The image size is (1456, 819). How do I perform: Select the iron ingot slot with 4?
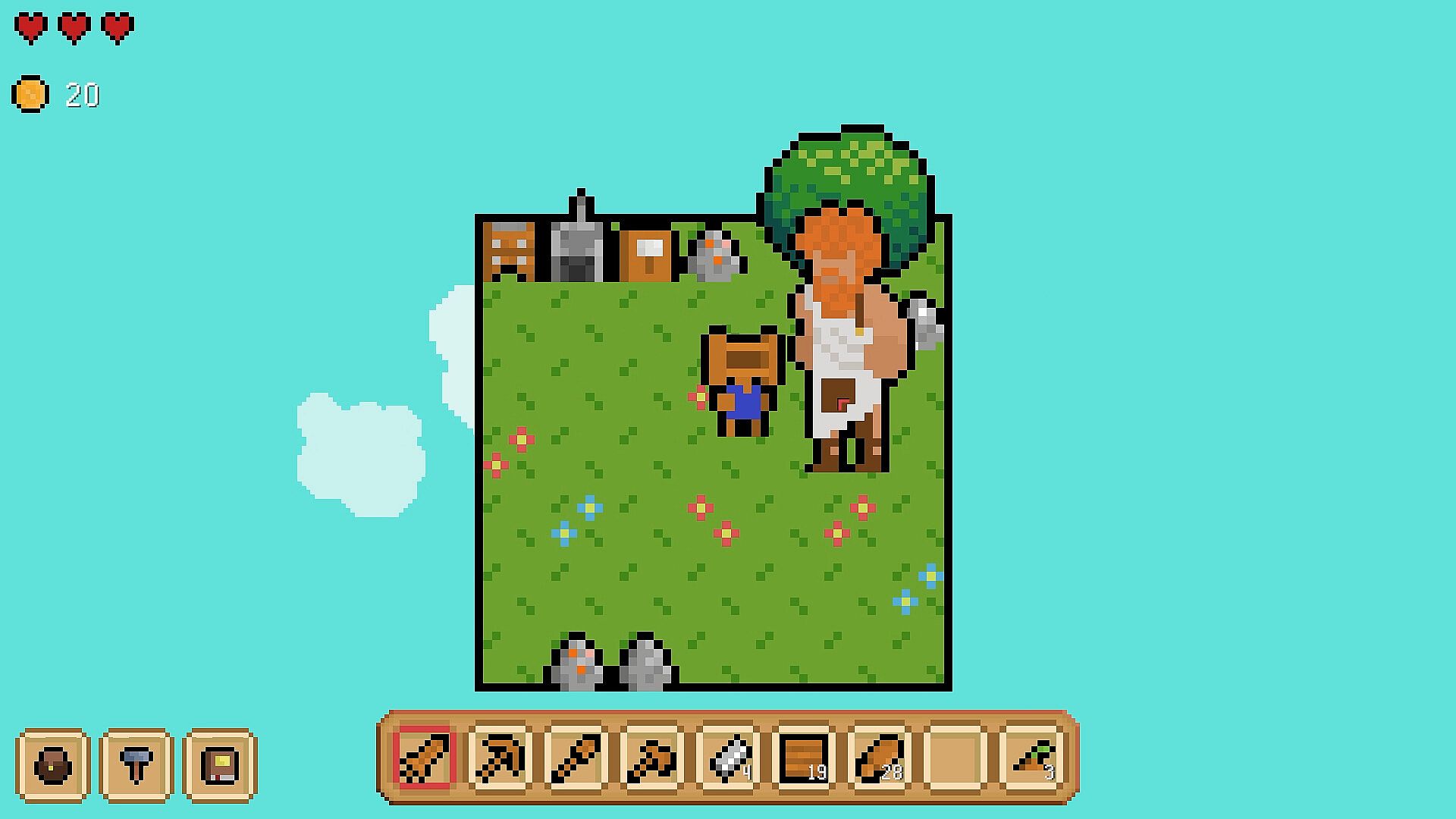point(727,757)
